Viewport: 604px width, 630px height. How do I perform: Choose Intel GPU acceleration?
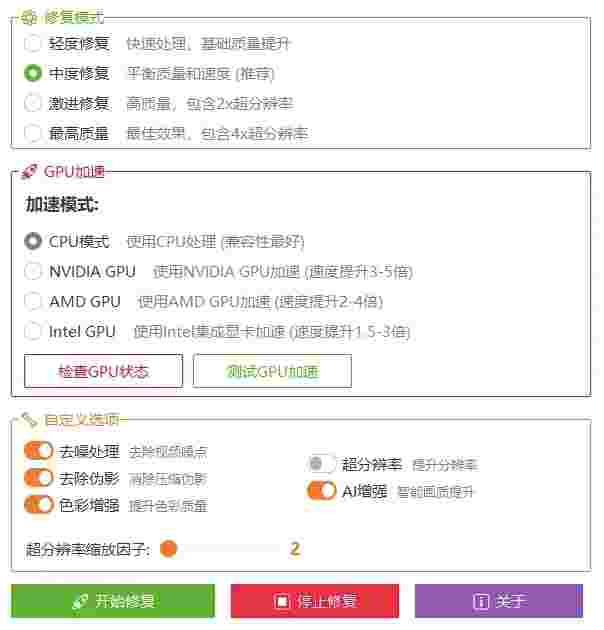point(33,331)
